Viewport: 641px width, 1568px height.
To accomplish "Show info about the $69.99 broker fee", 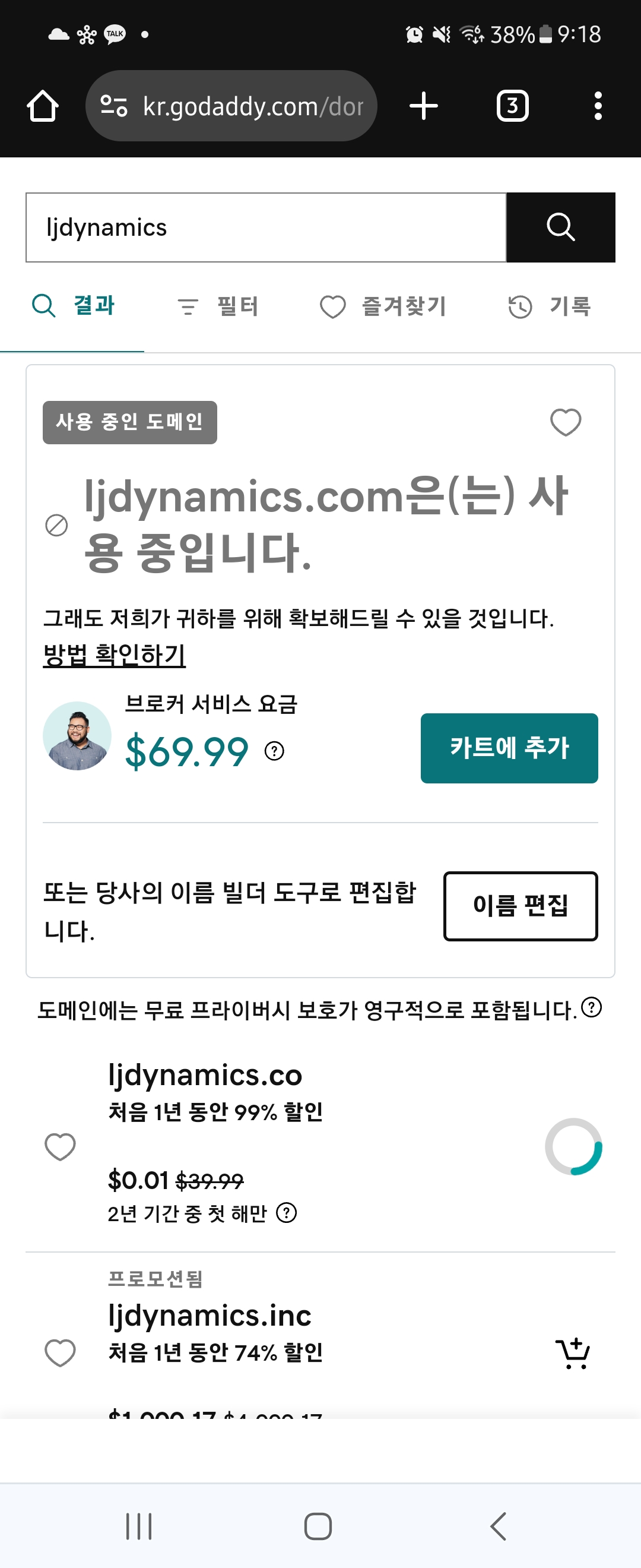I will tap(274, 751).
